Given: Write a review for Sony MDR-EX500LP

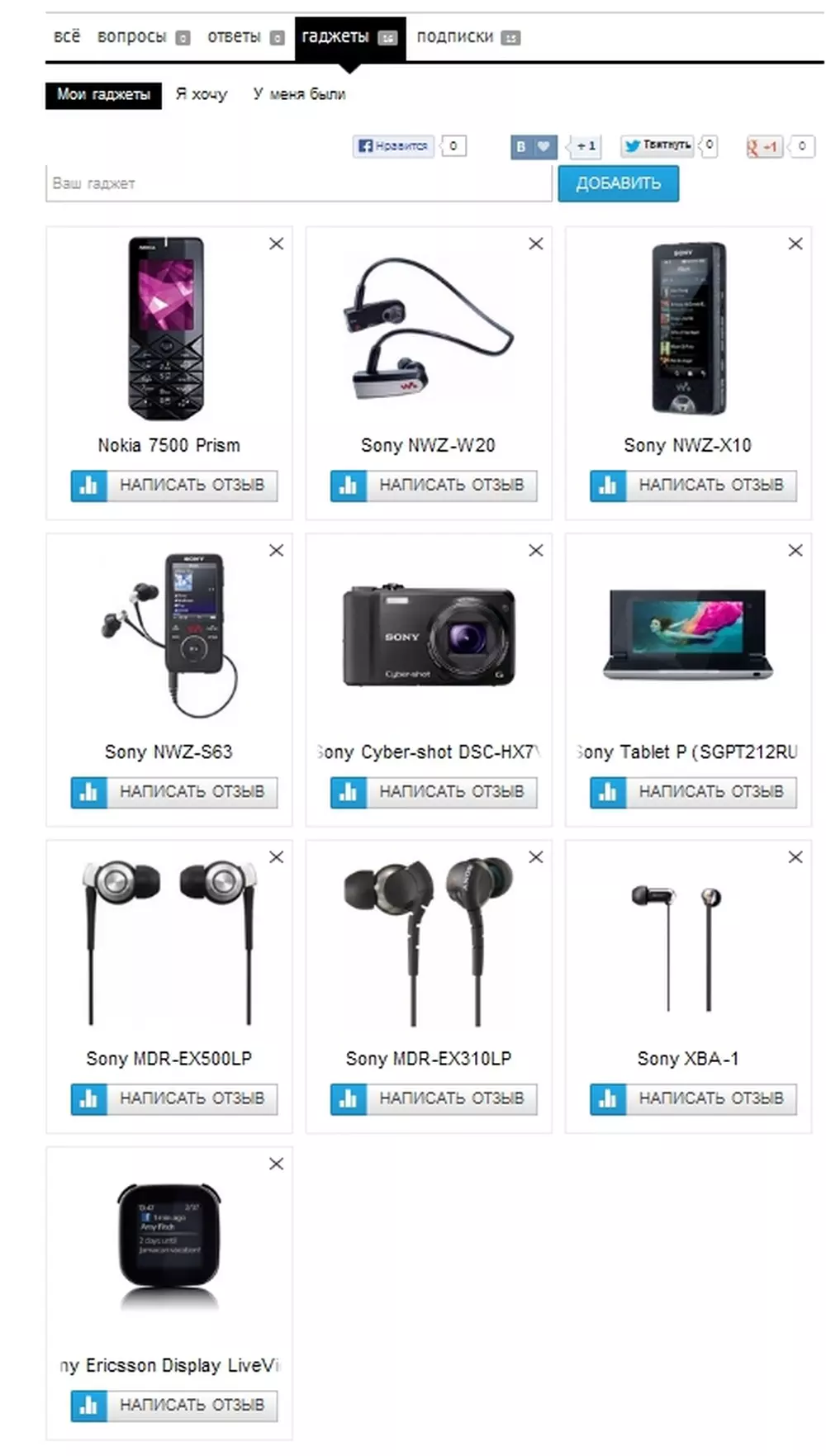Looking at the screenshot, I should coord(174,1098).
